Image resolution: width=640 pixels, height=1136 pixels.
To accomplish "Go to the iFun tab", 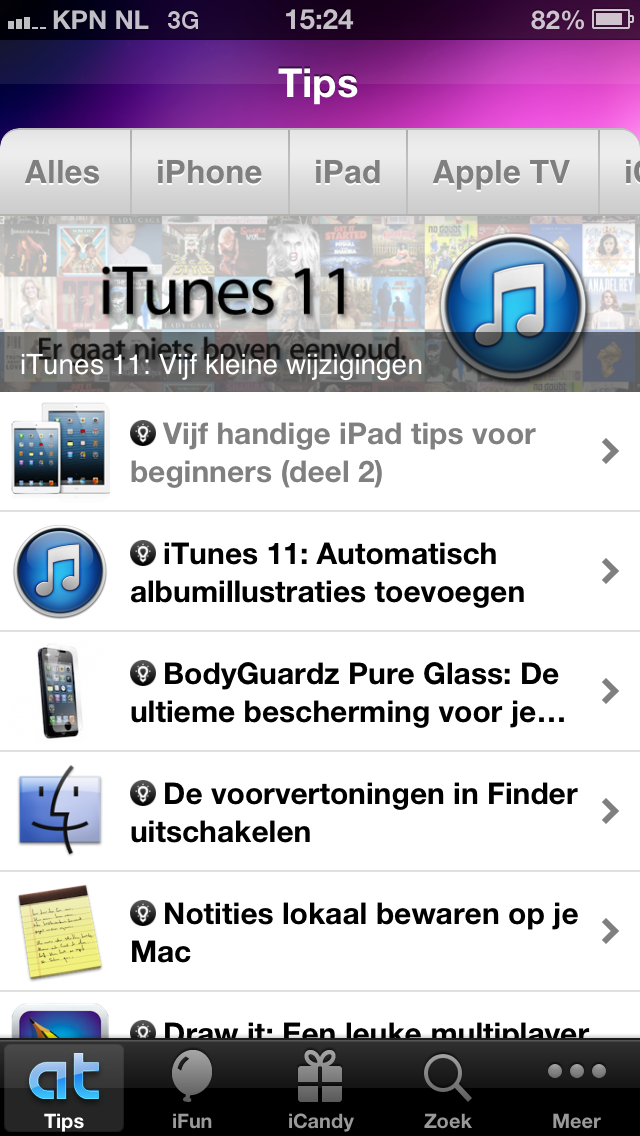I will [192, 1088].
